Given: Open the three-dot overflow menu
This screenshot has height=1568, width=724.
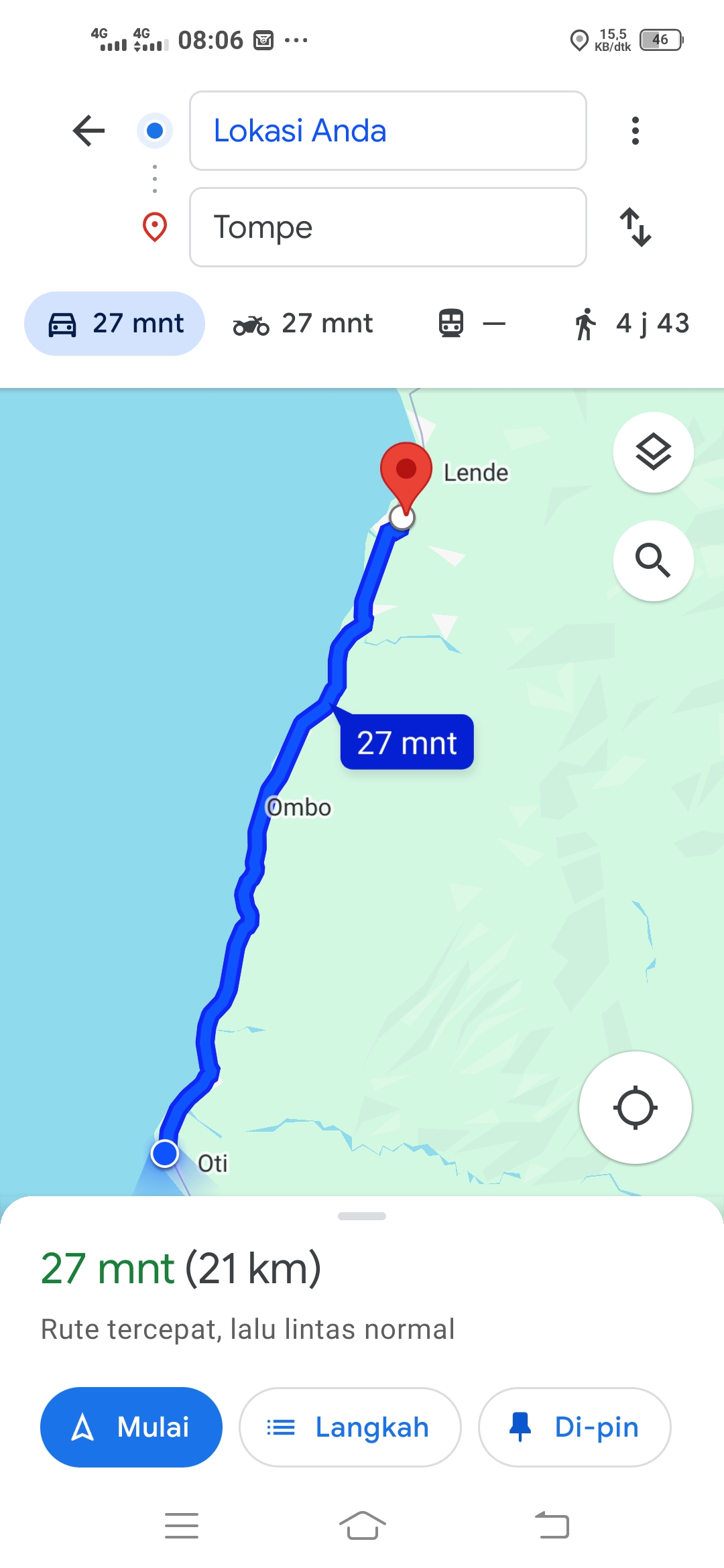Looking at the screenshot, I should pos(635,131).
